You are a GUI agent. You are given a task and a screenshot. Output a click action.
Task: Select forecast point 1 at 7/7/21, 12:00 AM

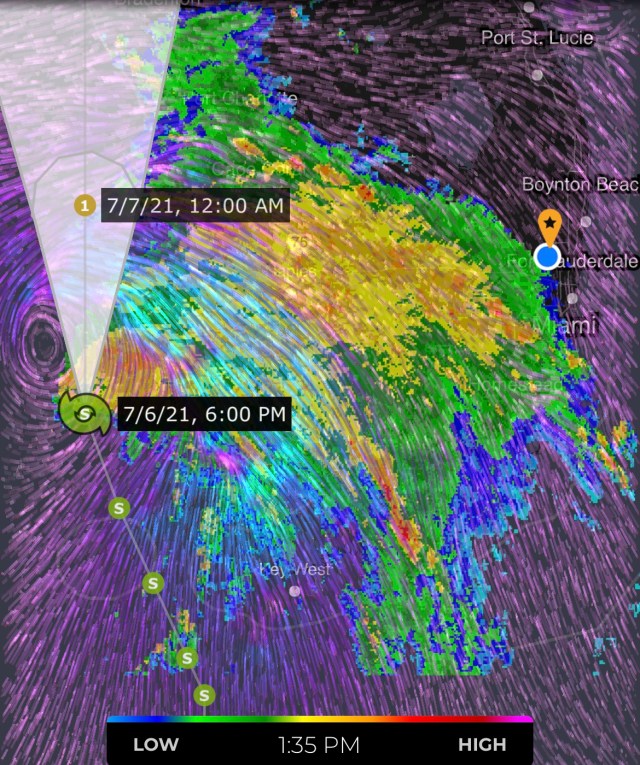coord(85,207)
